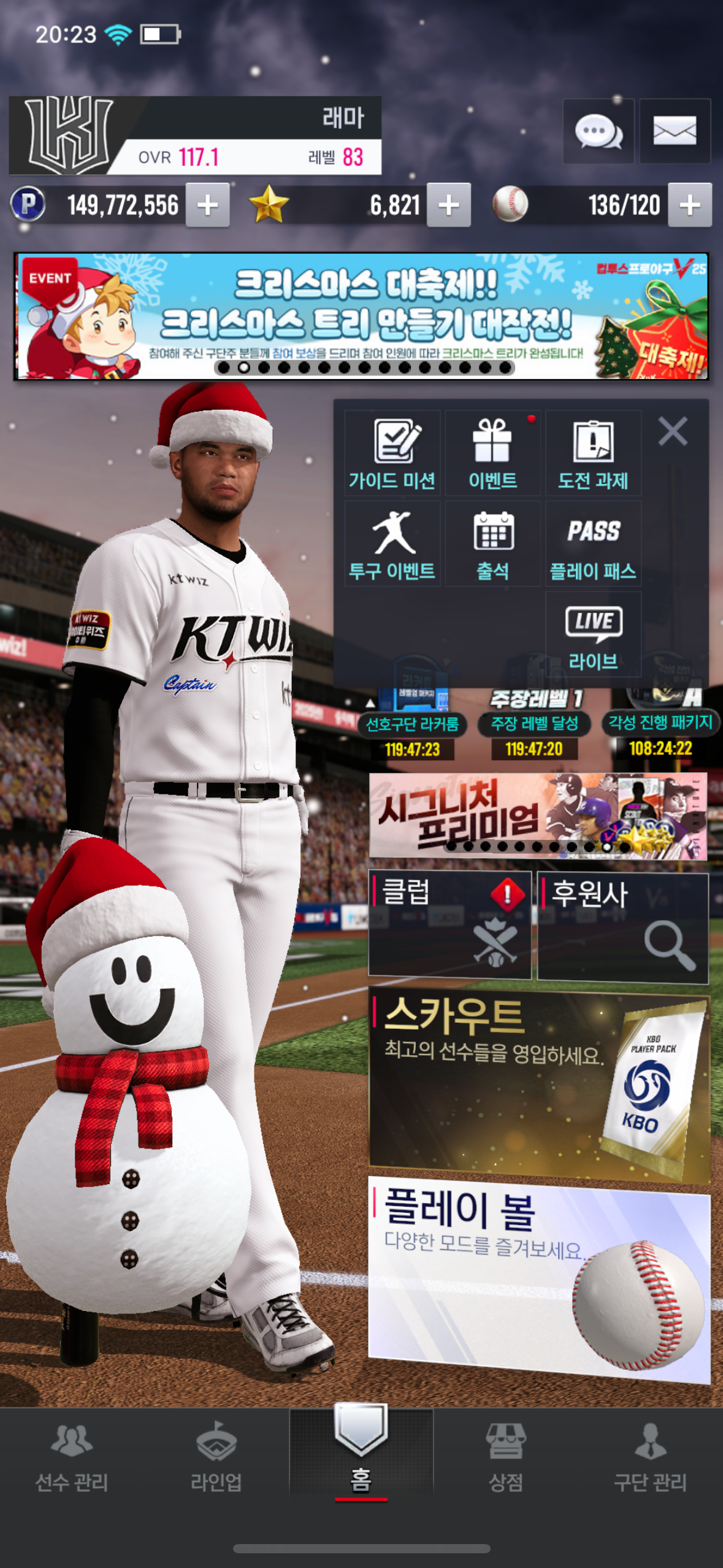723x1568 pixels.
Task: Add more points with the plus button
Action: click(208, 206)
